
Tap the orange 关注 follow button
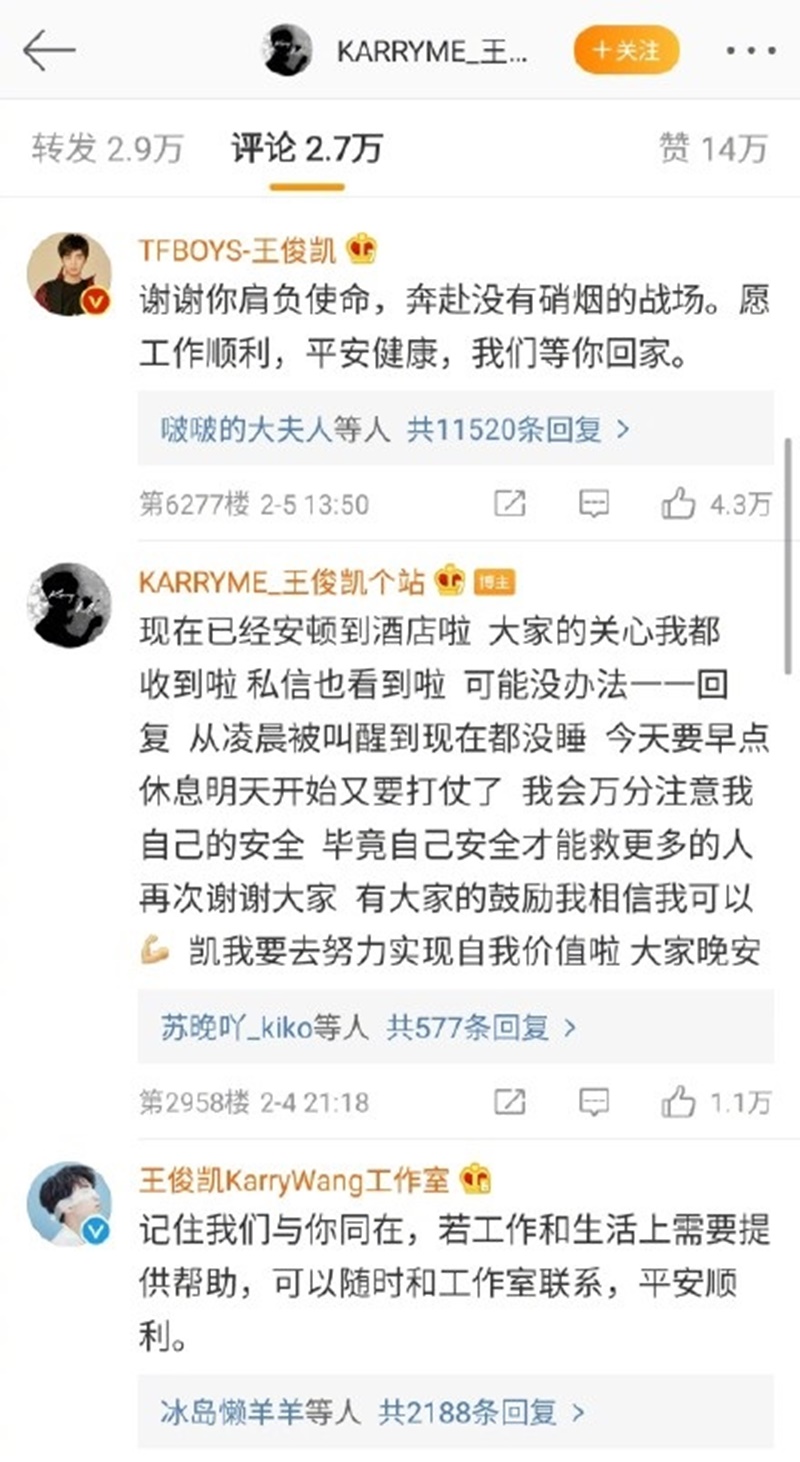(626, 51)
